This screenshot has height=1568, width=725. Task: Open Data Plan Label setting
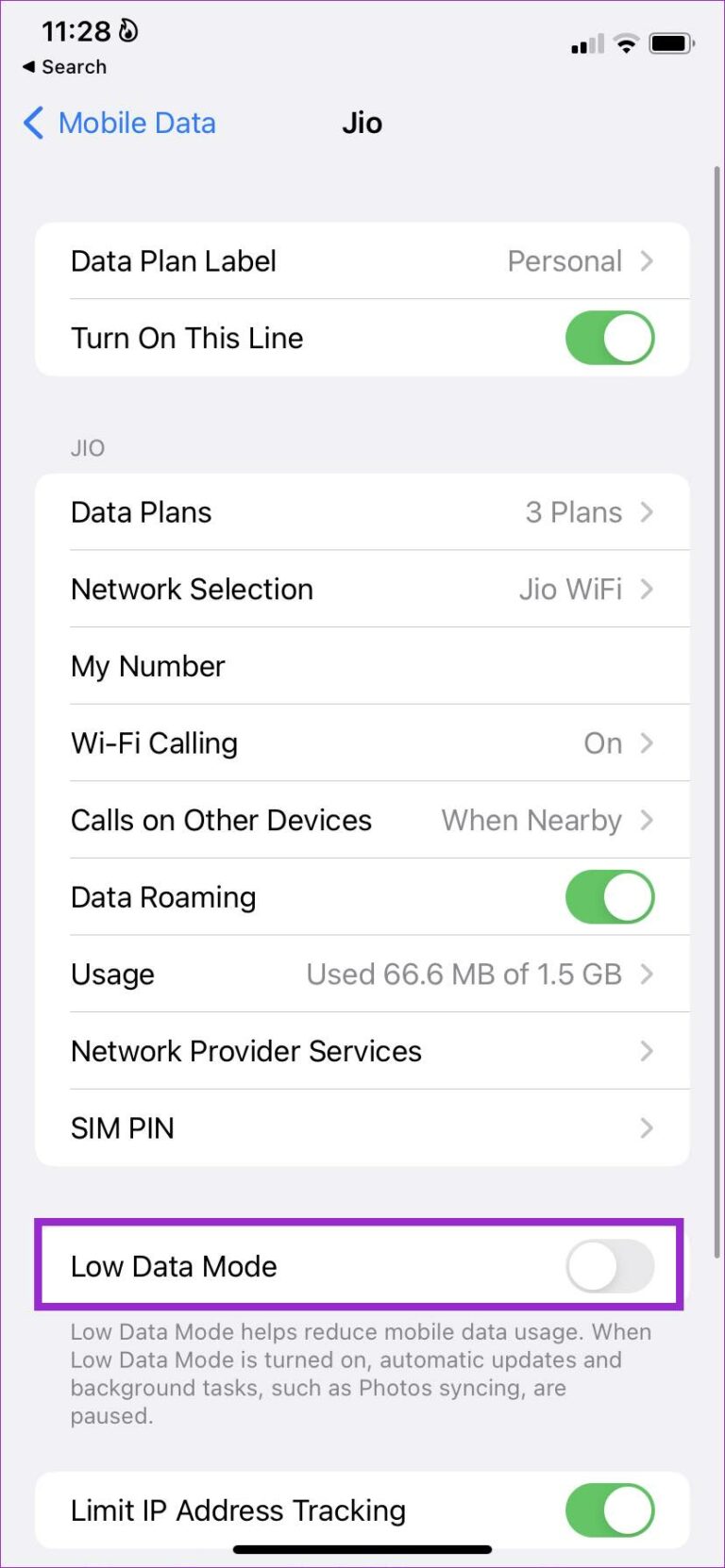(x=362, y=261)
